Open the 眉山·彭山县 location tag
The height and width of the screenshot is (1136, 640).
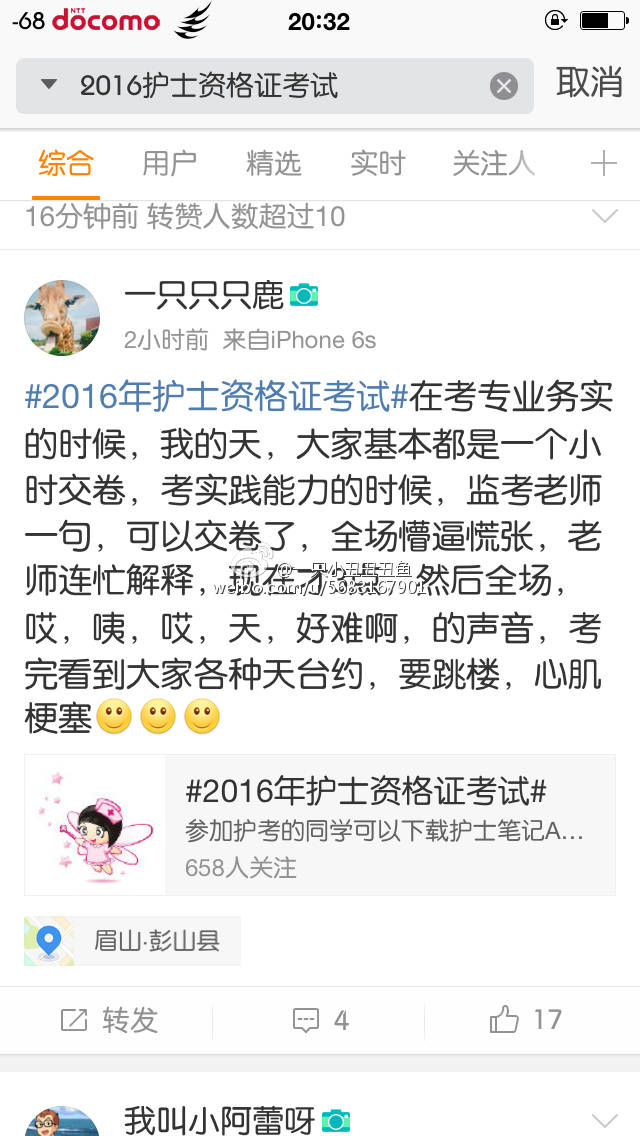click(x=132, y=941)
